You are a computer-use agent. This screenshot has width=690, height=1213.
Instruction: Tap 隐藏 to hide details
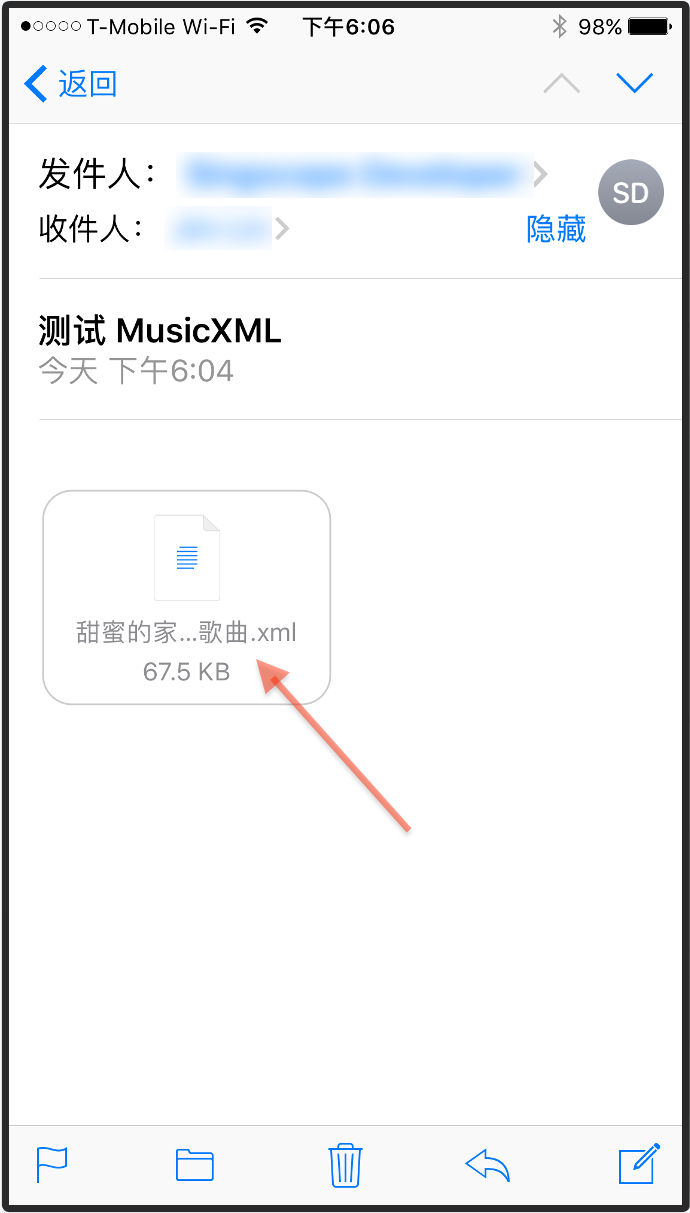(x=555, y=229)
